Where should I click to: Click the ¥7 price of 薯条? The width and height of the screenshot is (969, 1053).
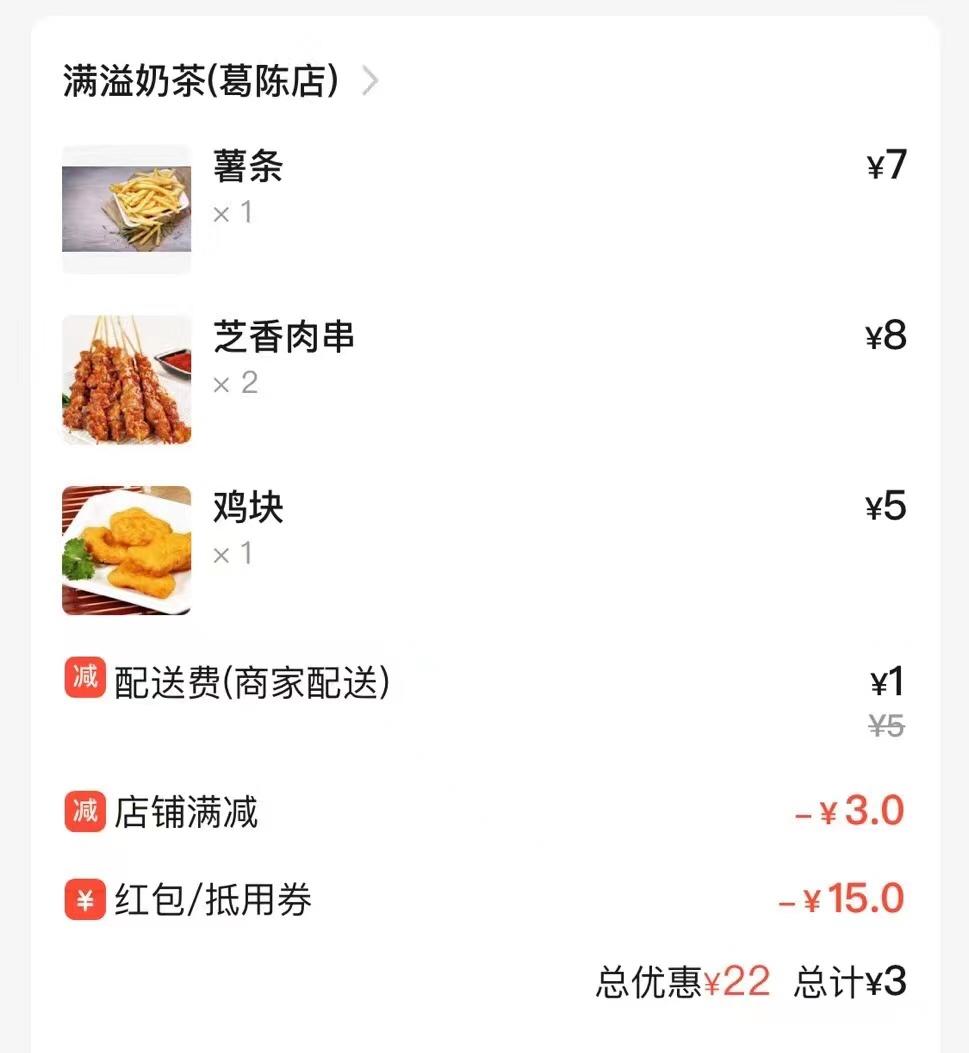885,168
